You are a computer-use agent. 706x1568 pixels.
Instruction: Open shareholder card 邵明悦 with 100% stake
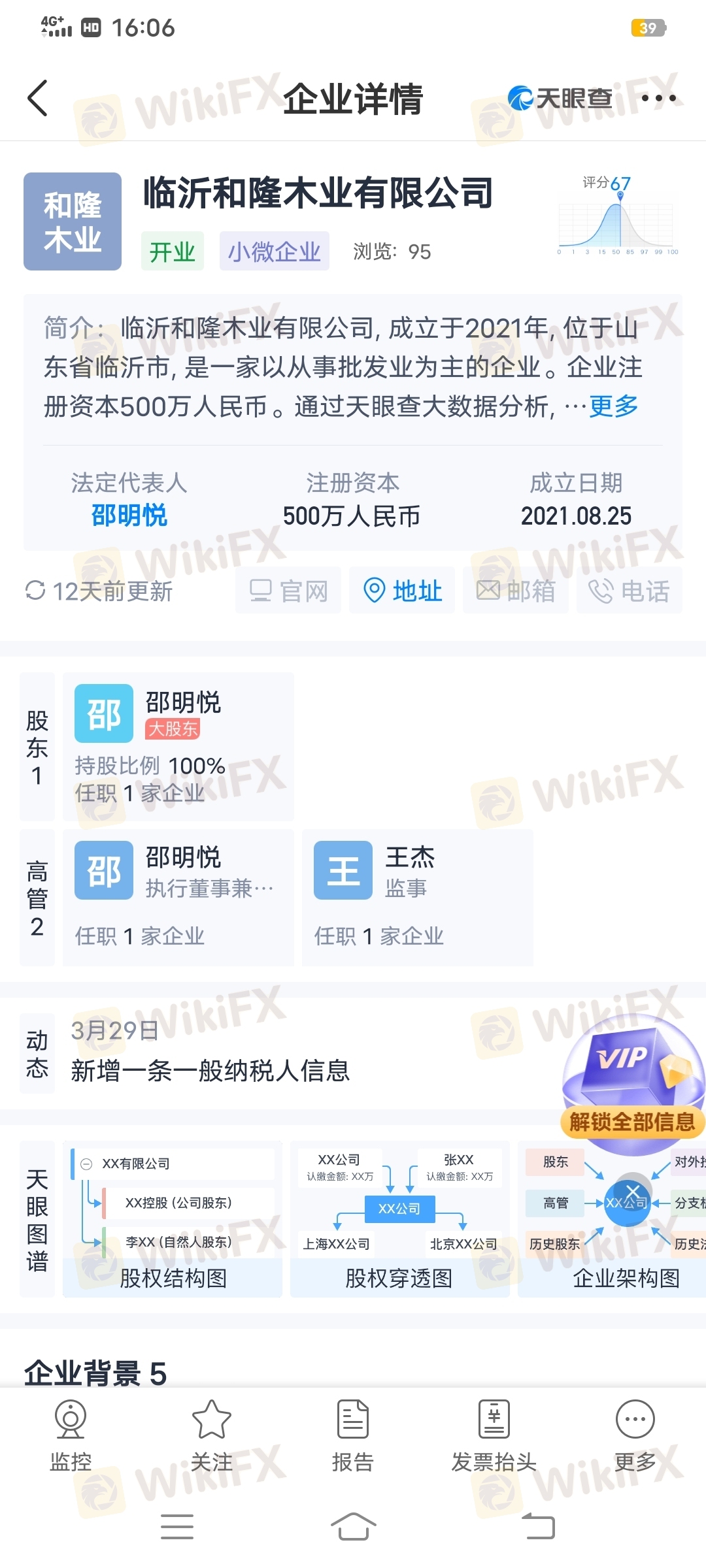tap(178, 746)
